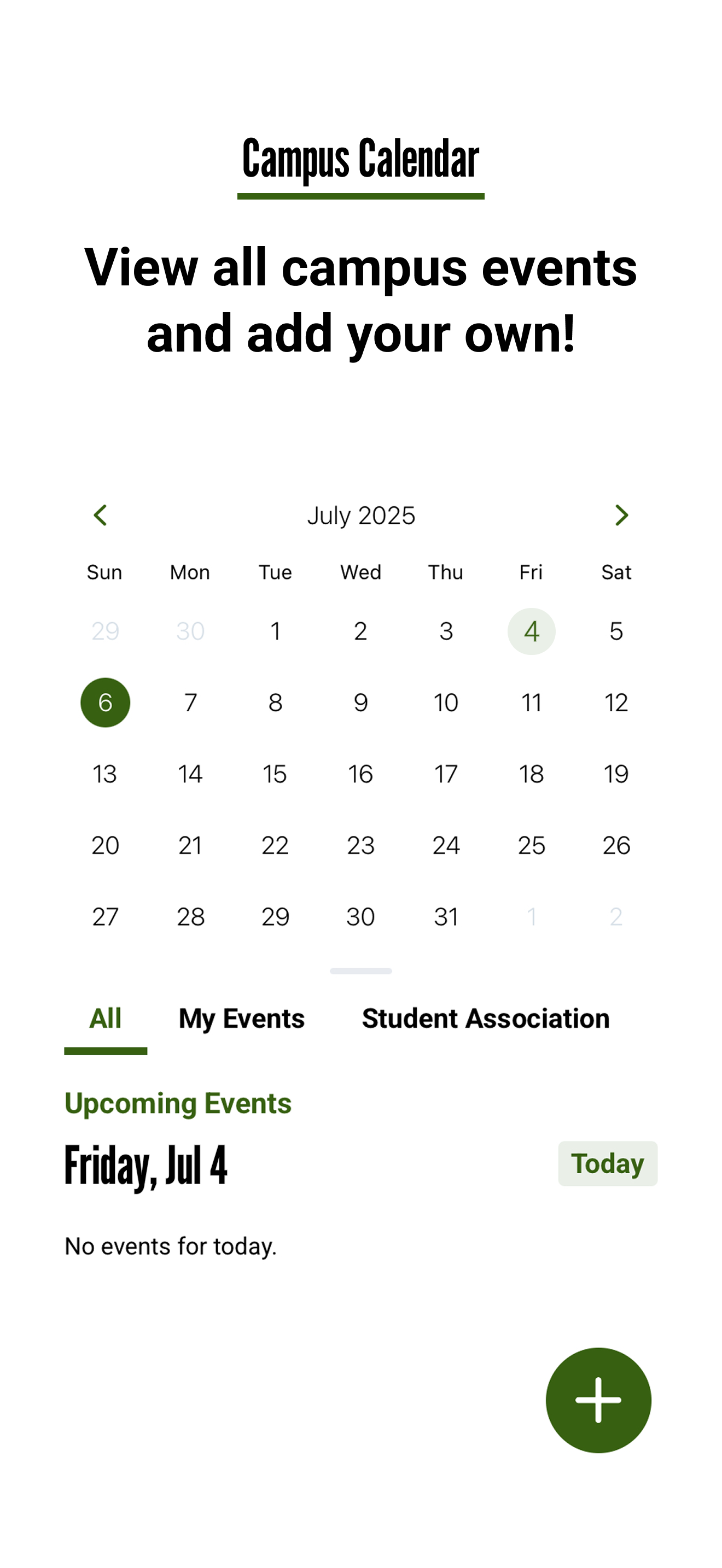Viewport: 722px width, 1568px height.
Task: Open the Student Association tab
Action: click(485, 1019)
